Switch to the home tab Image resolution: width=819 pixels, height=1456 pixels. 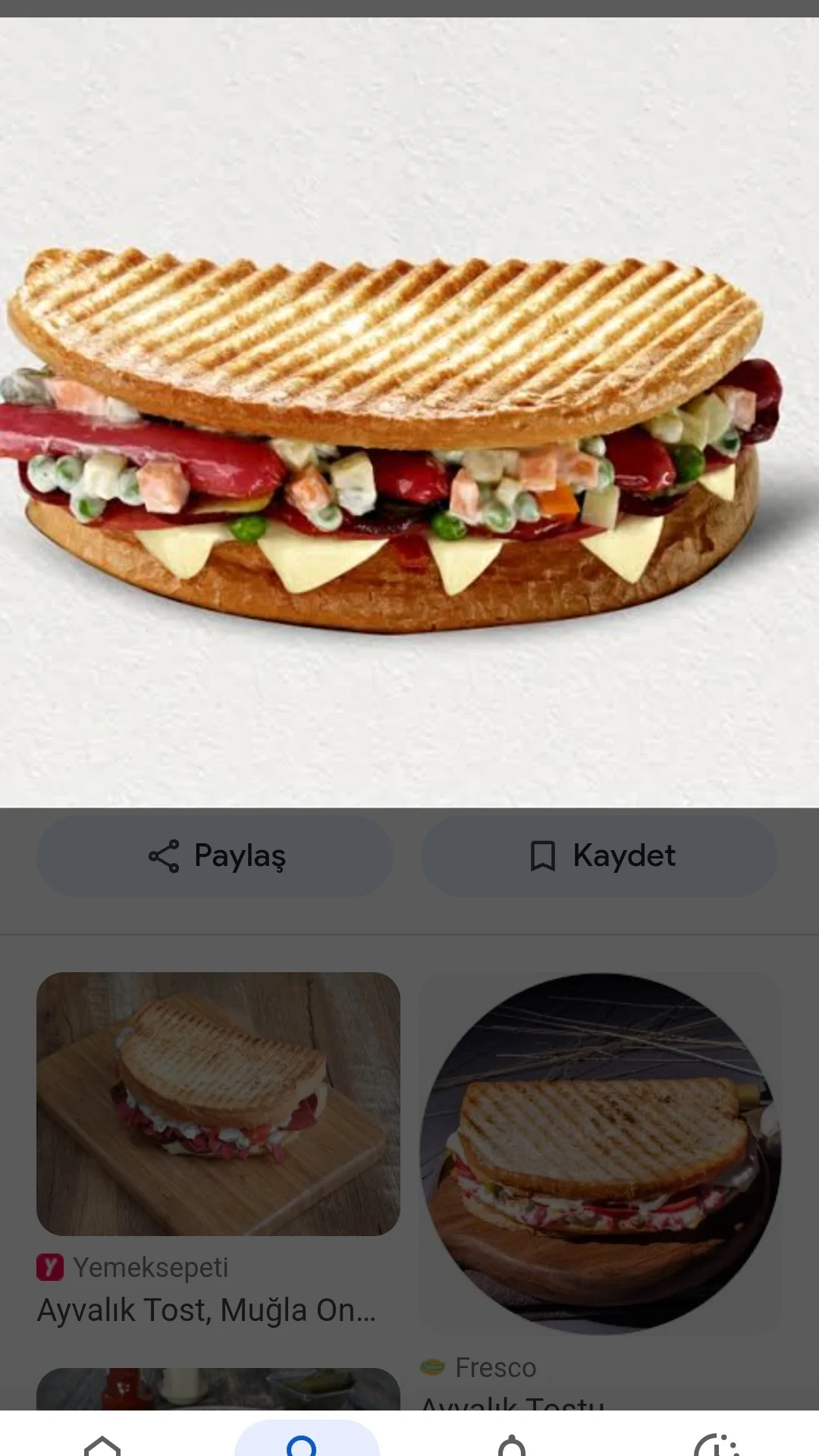pyautogui.click(x=102, y=1442)
